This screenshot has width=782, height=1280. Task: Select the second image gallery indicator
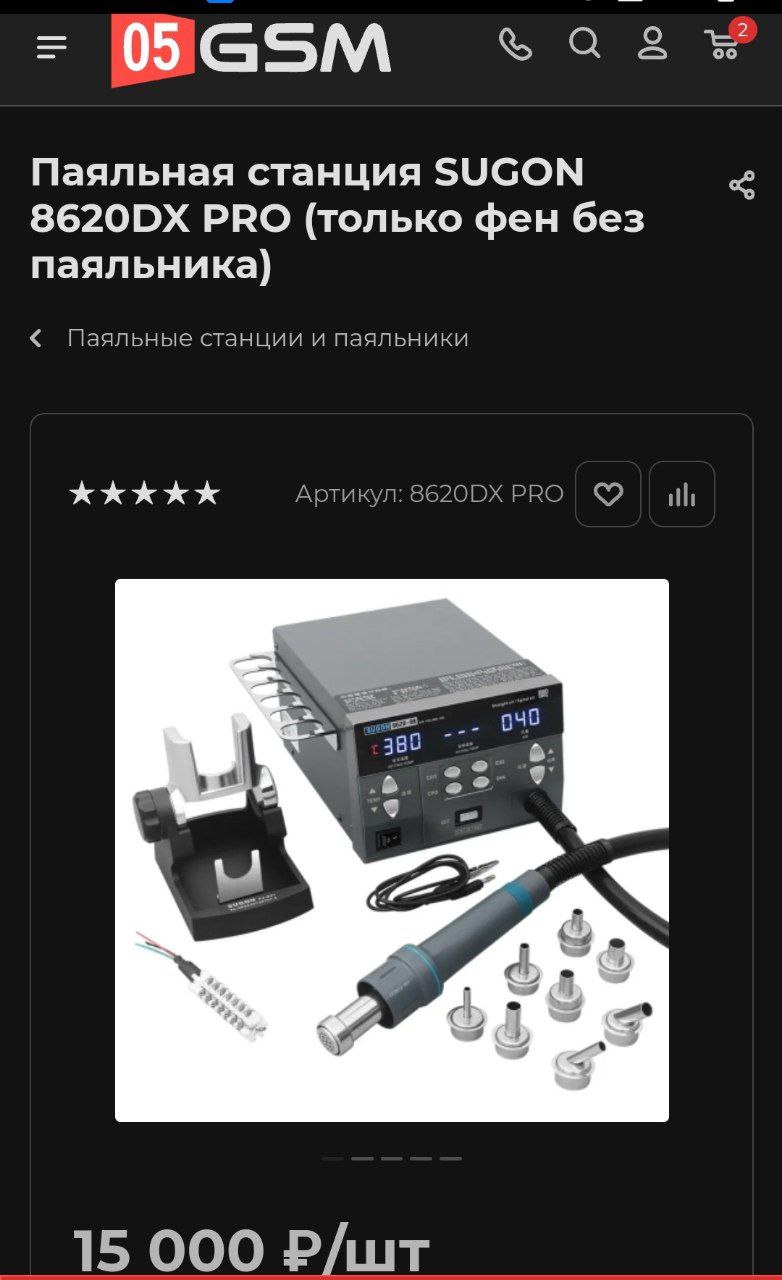coord(362,1158)
